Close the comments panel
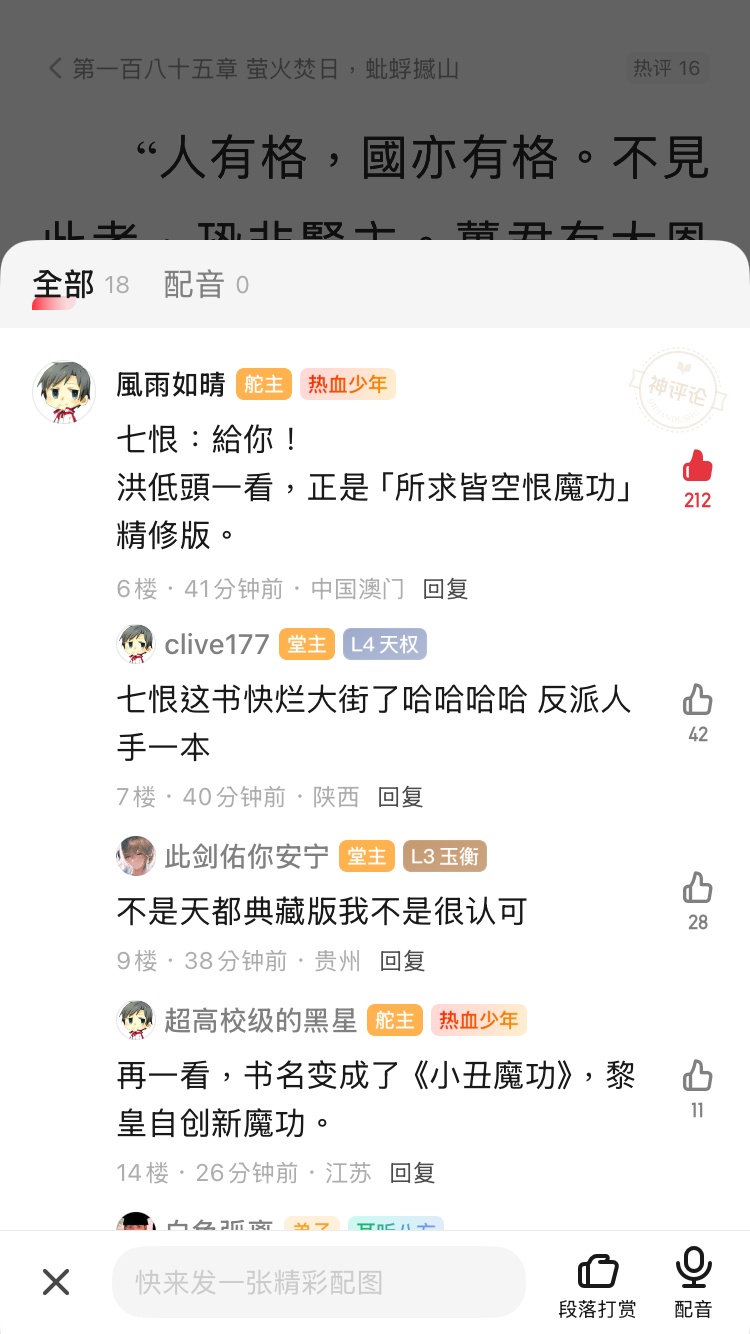 56,1281
